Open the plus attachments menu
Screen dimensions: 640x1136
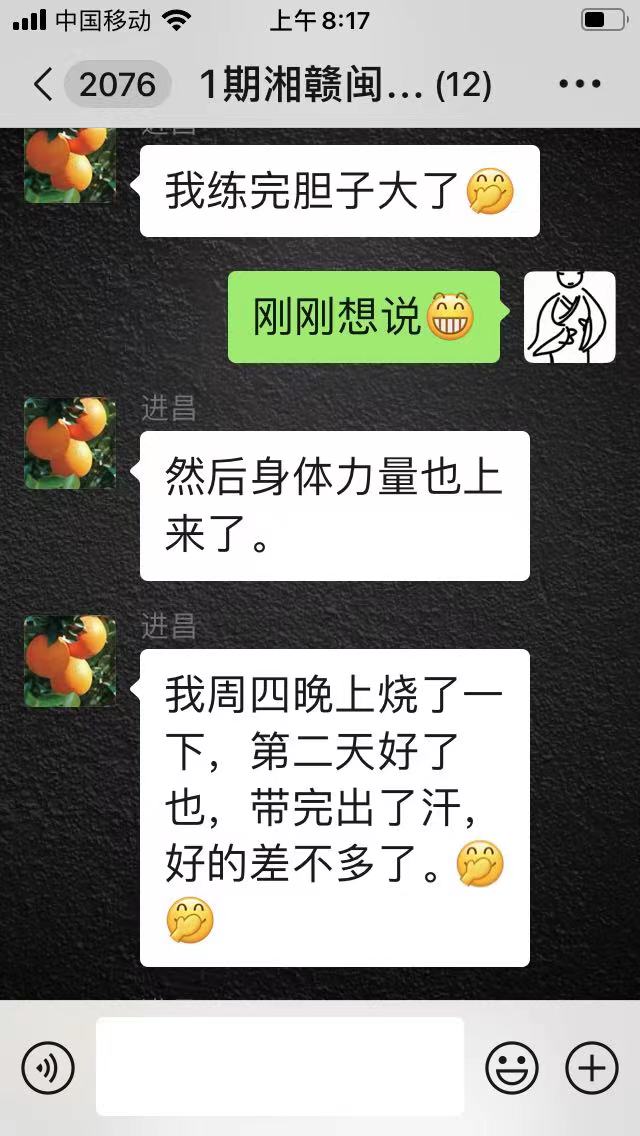[x=591, y=1067]
